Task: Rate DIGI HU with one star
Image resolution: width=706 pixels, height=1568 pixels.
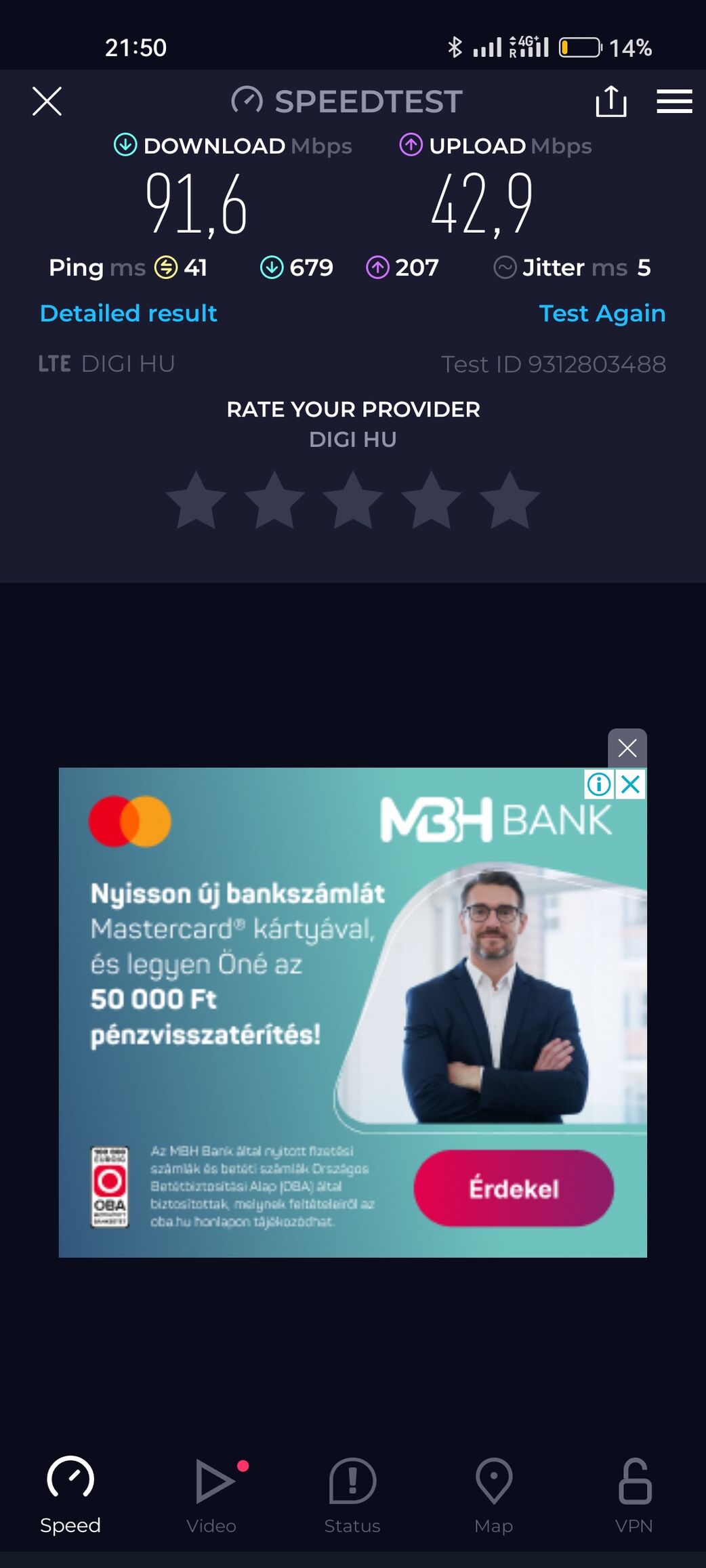Action: (196, 501)
